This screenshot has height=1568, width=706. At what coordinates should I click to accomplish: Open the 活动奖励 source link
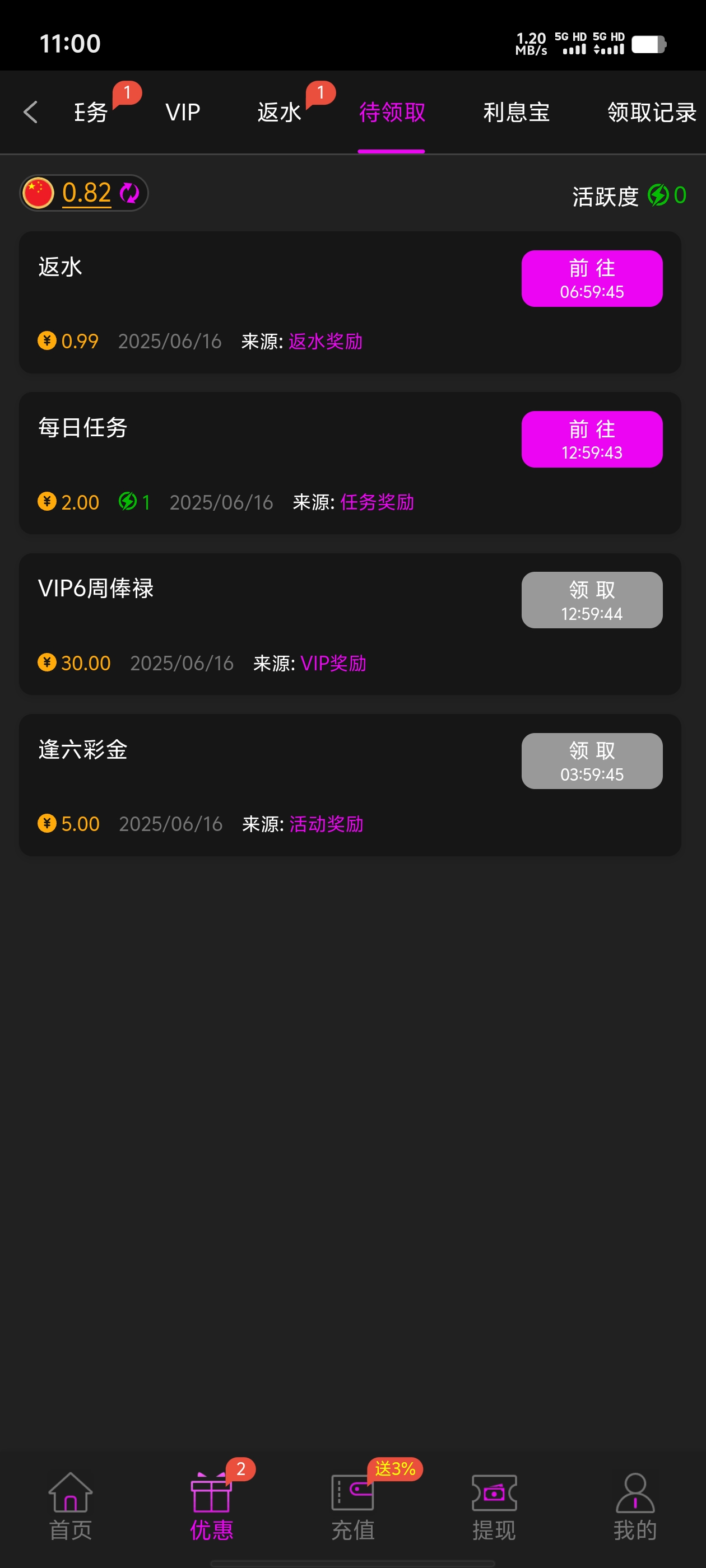click(x=327, y=824)
